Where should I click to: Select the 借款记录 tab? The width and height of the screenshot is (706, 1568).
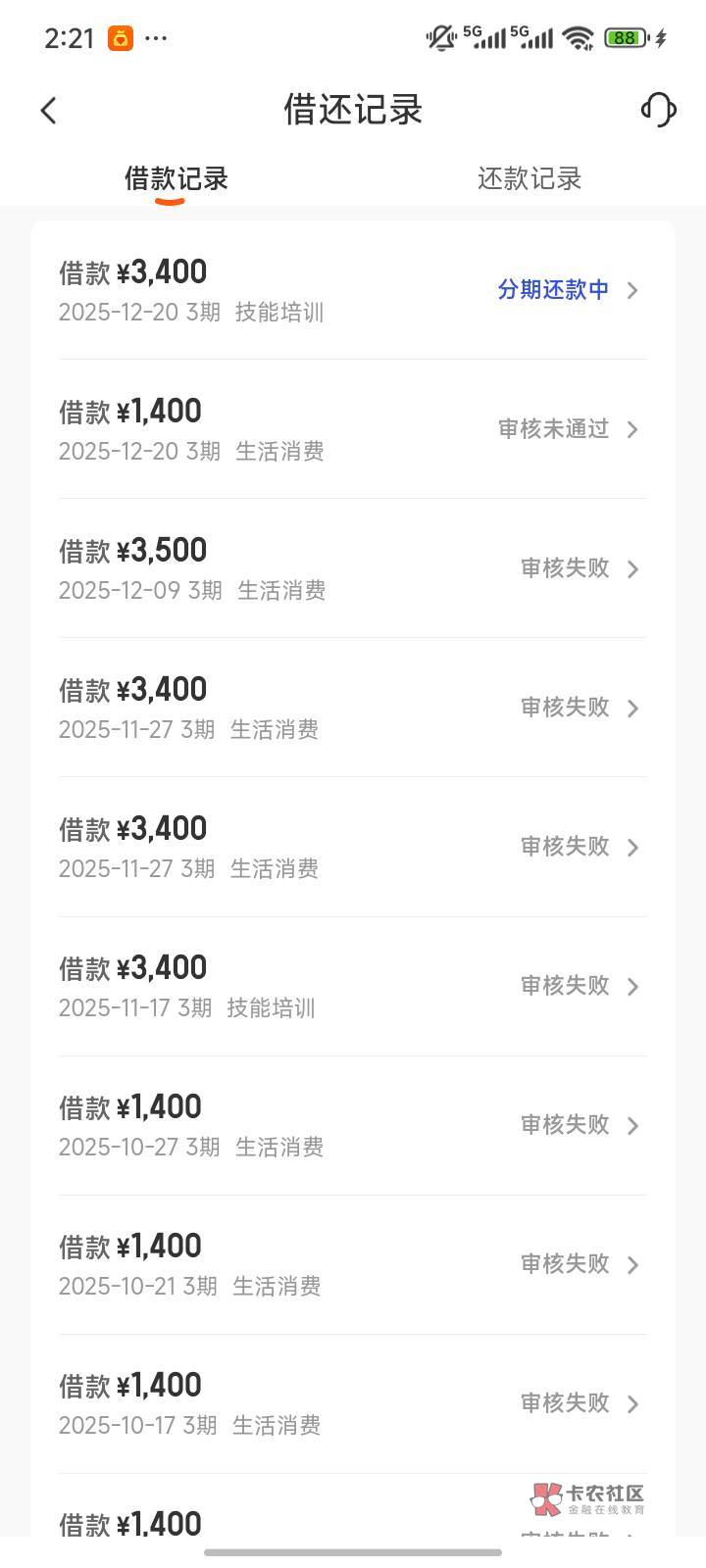coord(176,178)
